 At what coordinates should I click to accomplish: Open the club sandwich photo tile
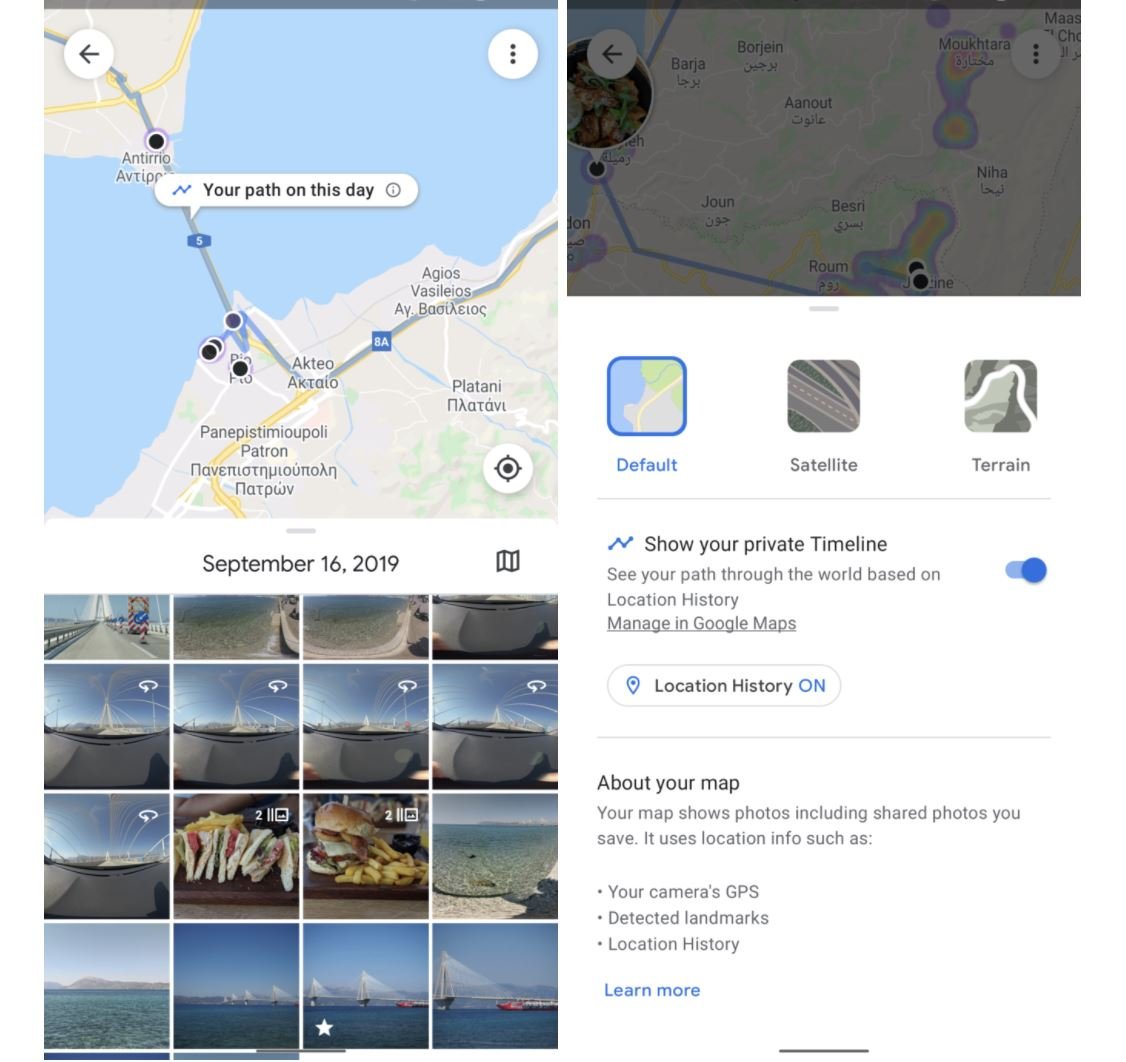point(236,856)
